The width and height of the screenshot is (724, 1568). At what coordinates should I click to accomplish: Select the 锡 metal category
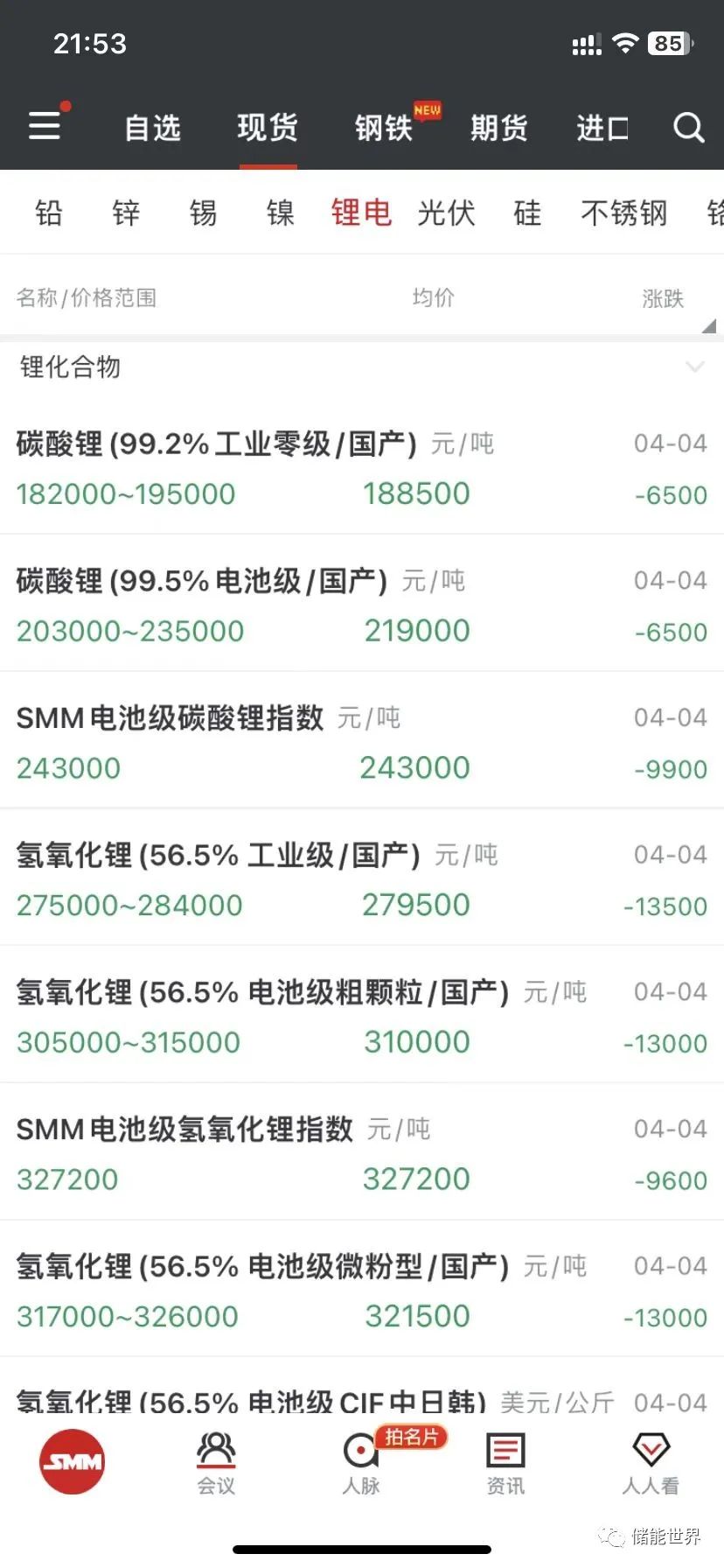pos(203,213)
